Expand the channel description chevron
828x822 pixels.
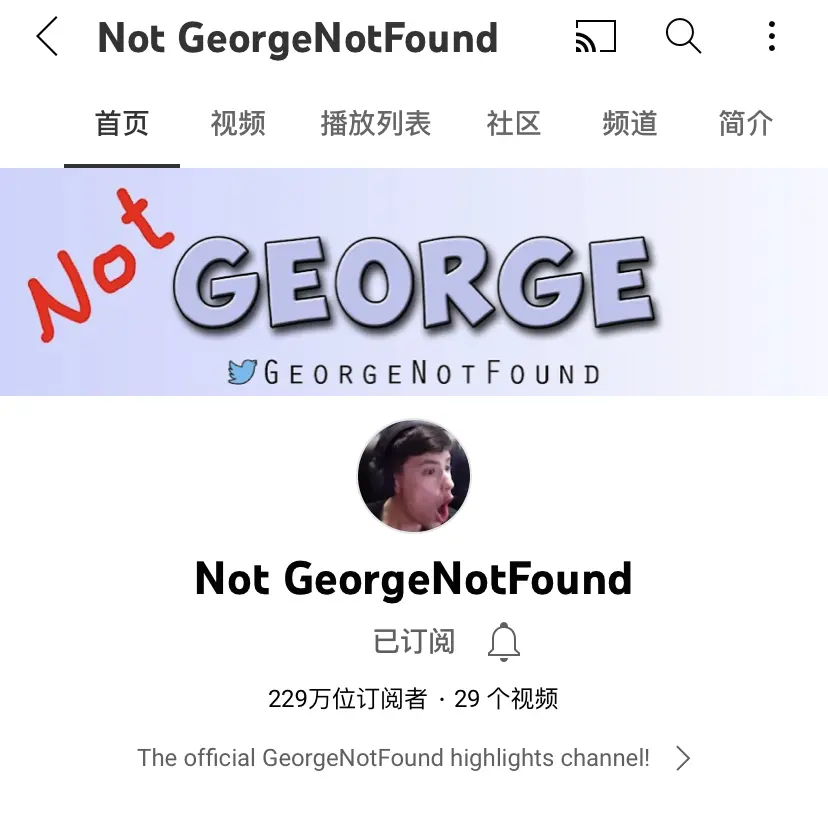(x=683, y=758)
